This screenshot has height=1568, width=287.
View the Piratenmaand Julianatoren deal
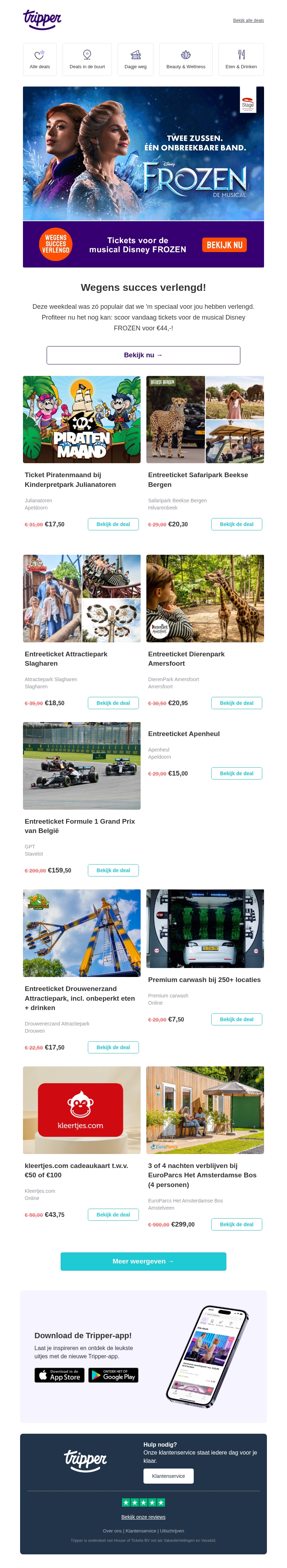pos(113,524)
